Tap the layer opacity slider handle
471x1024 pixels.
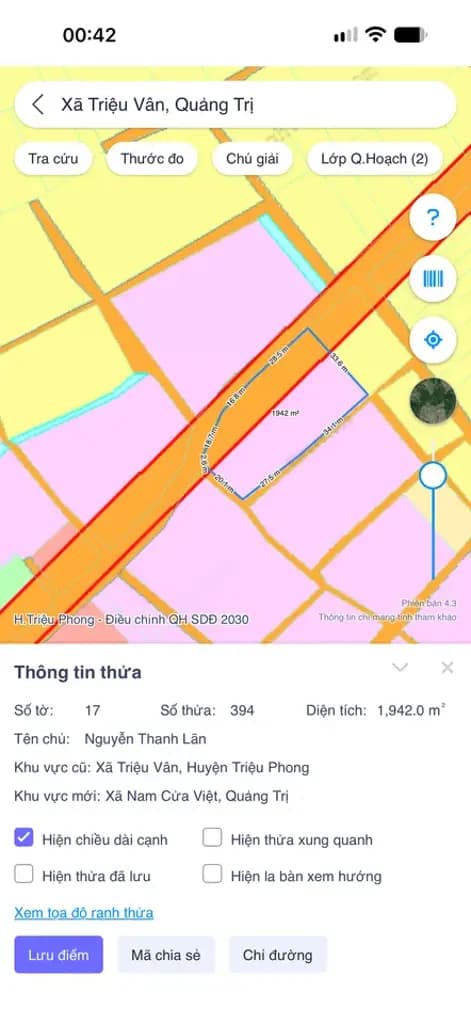pyautogui.click(x=432, y=475)
